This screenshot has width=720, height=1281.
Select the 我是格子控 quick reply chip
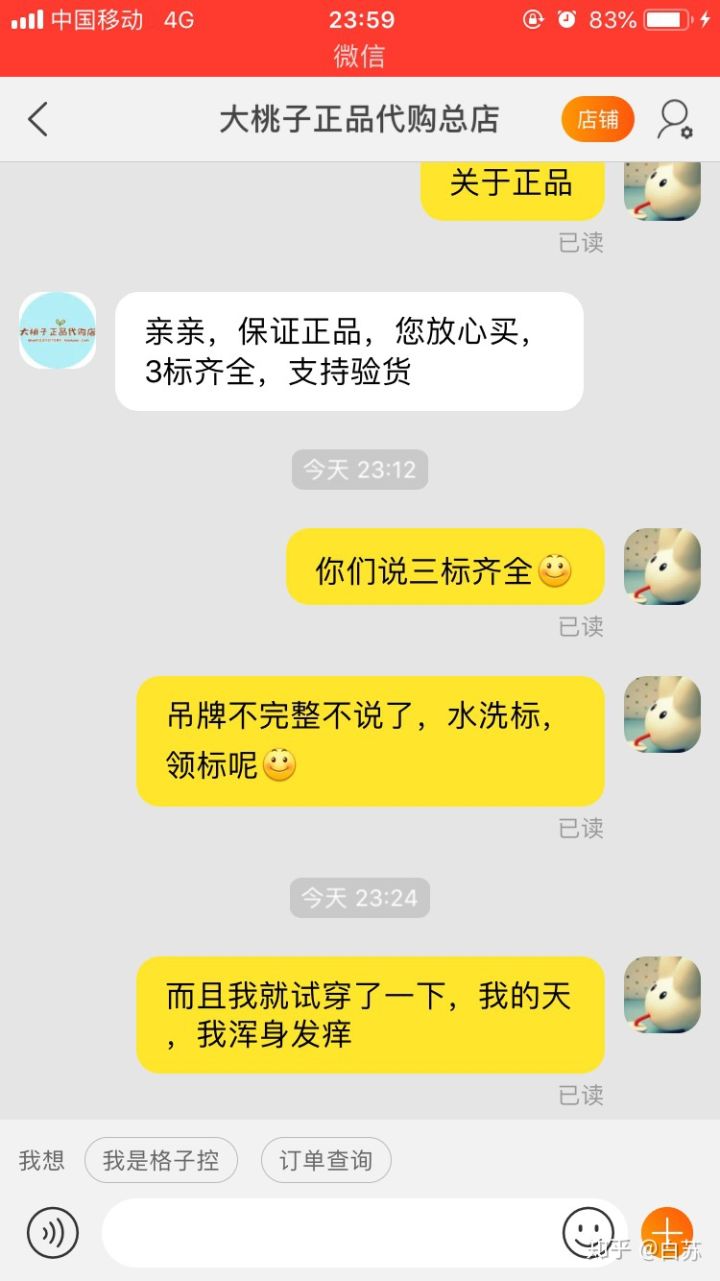pos(161,1160)
